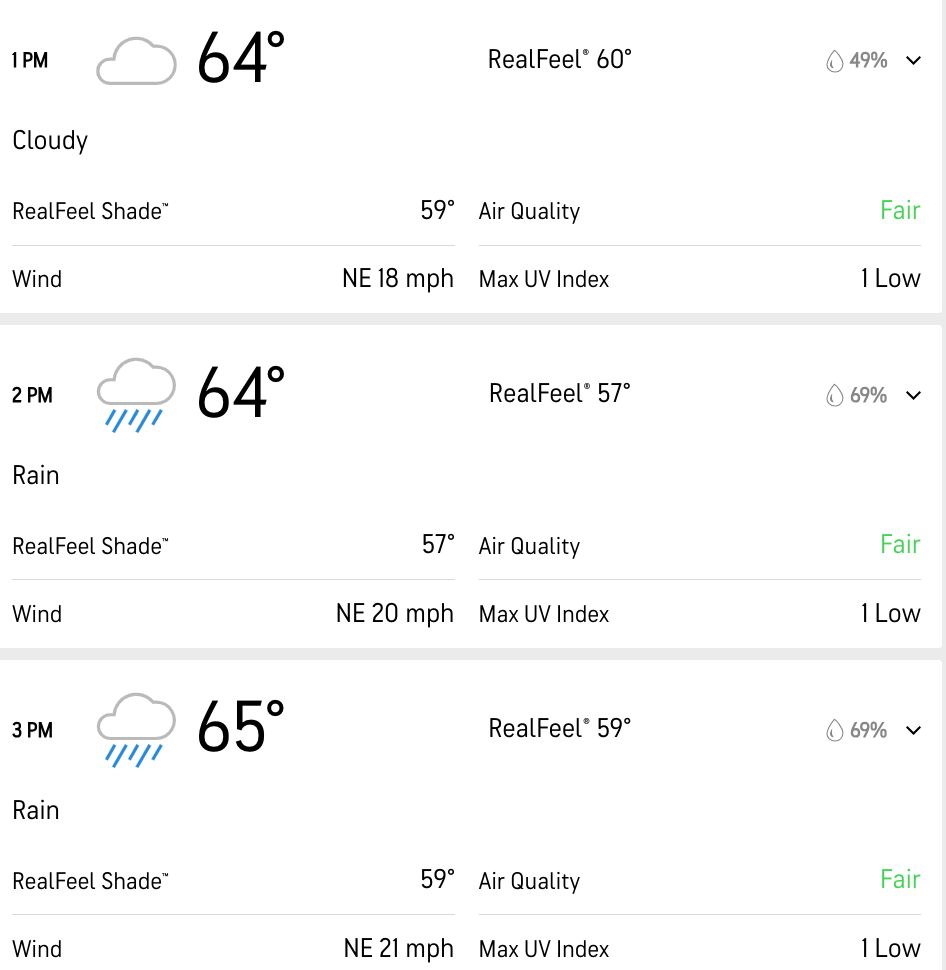
Task: Collapse the 2 PM forecast chevron
Action: (x=912, y=396)
